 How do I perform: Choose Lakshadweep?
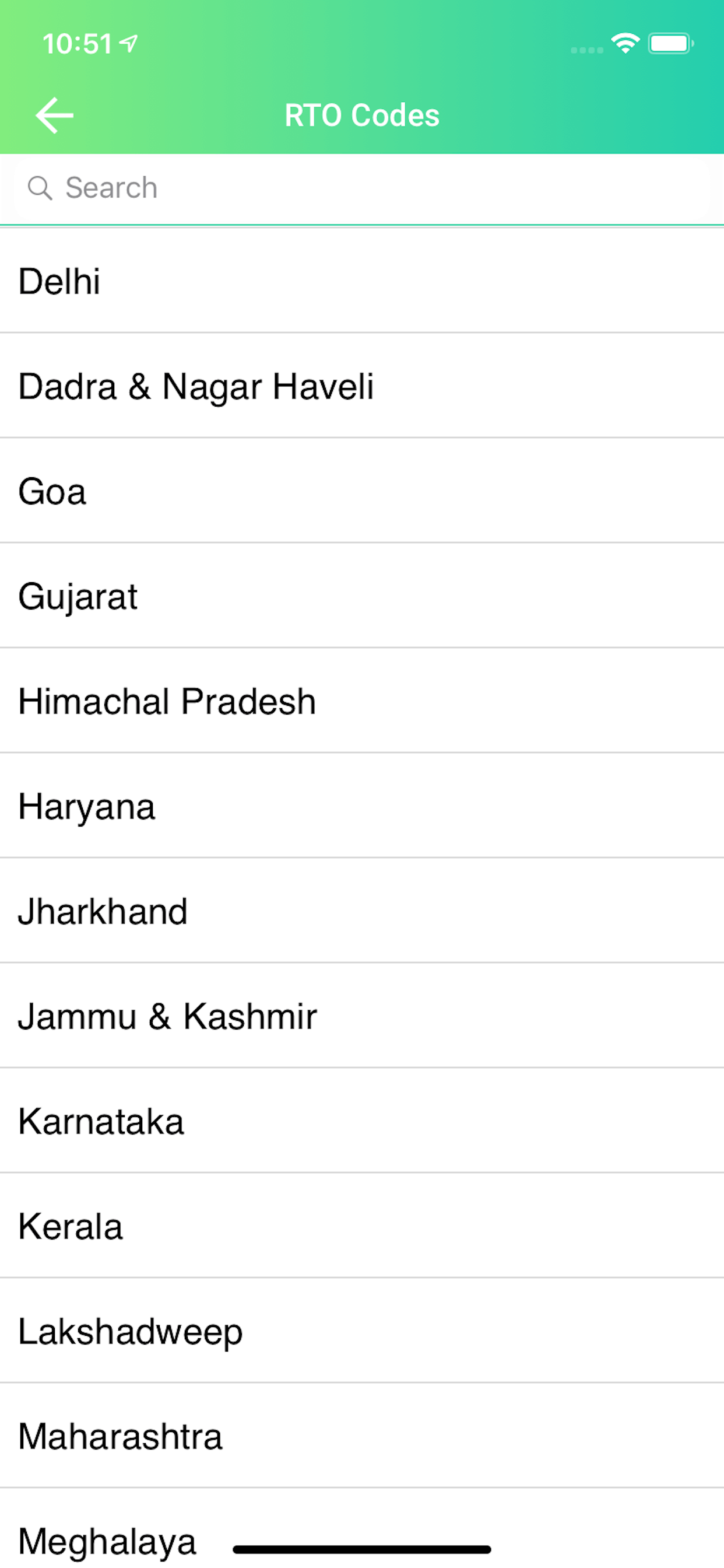click(x=362, y=1331)
